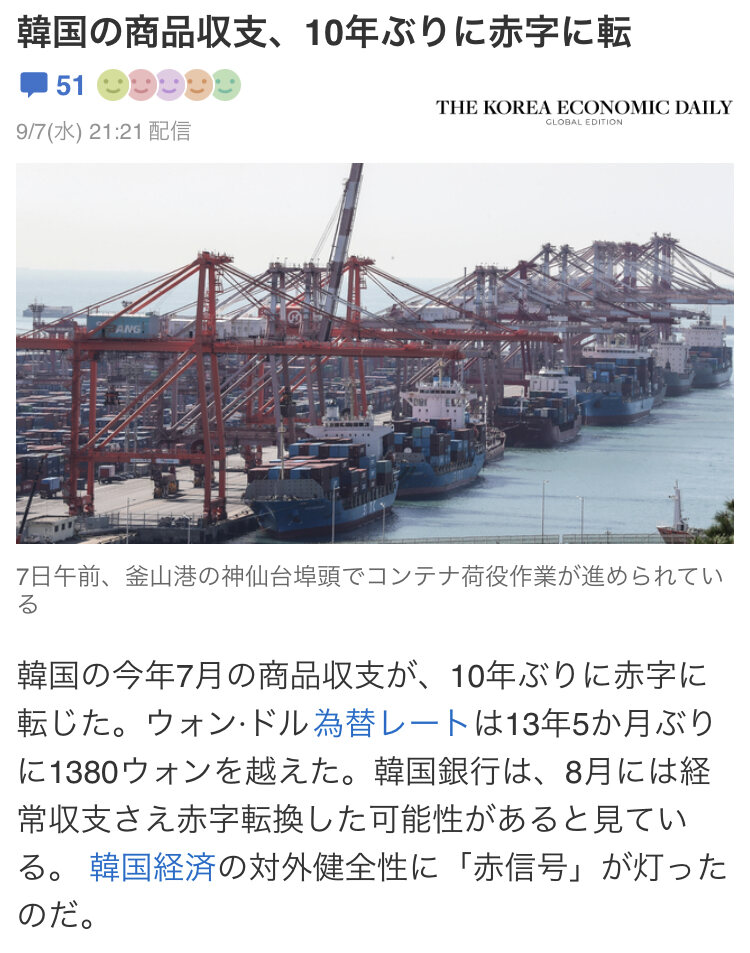The width and height of the screenshot is (750, 953).
Task: Open the emoji reactions row
Action: tap(168, 85)
